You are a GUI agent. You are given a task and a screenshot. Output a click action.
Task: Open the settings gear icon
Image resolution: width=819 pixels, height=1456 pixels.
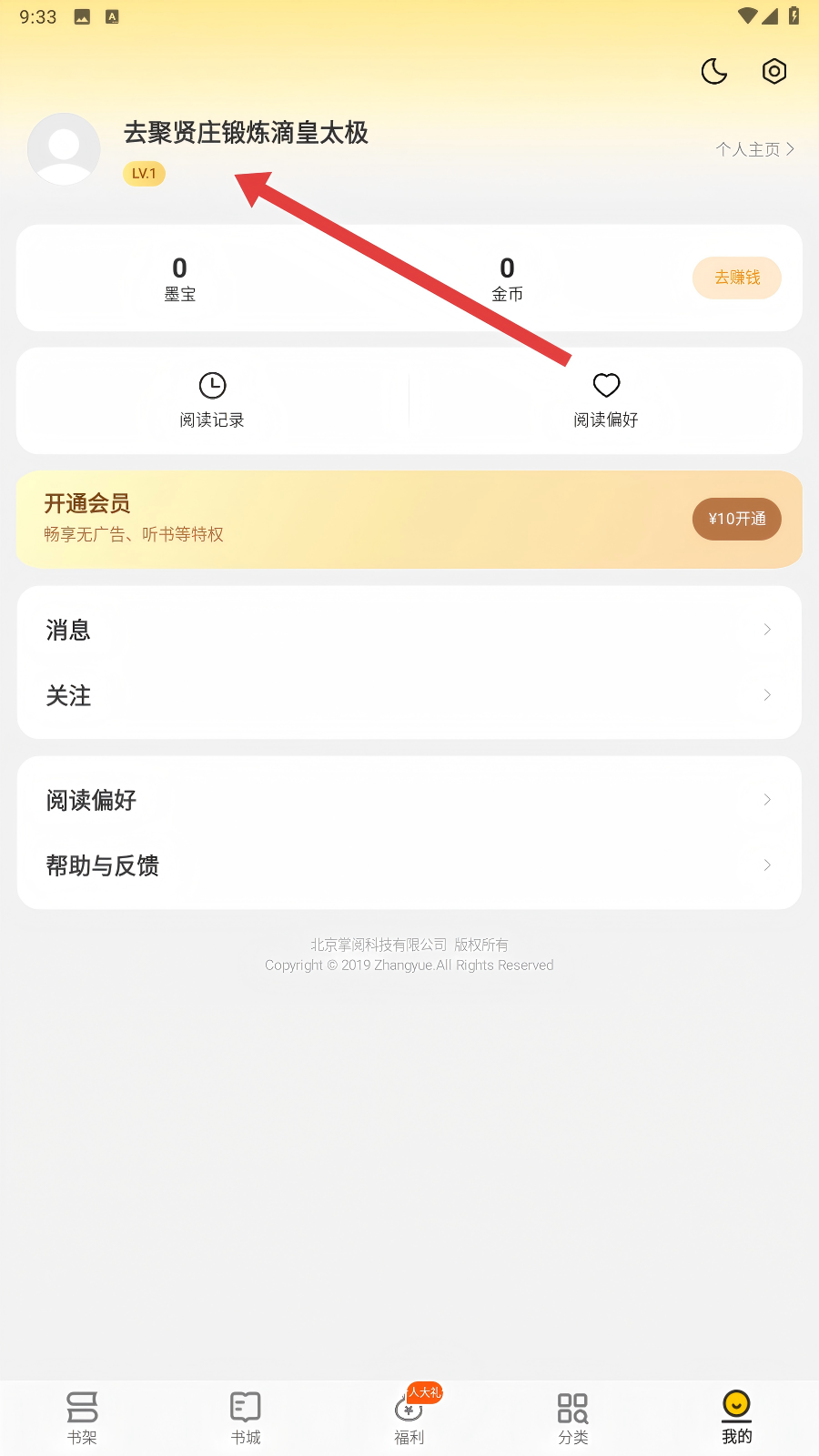coord(774,71)
